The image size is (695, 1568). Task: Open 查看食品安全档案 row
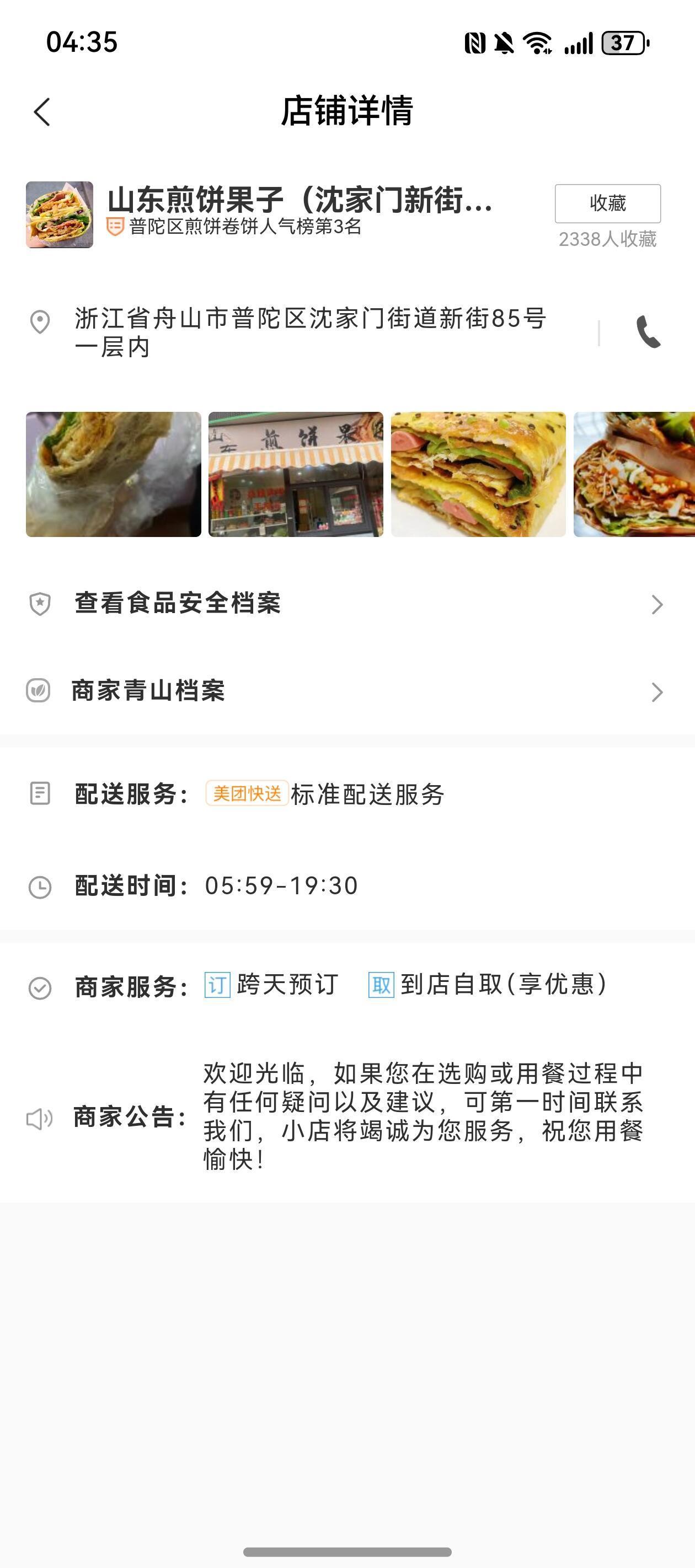347,604
